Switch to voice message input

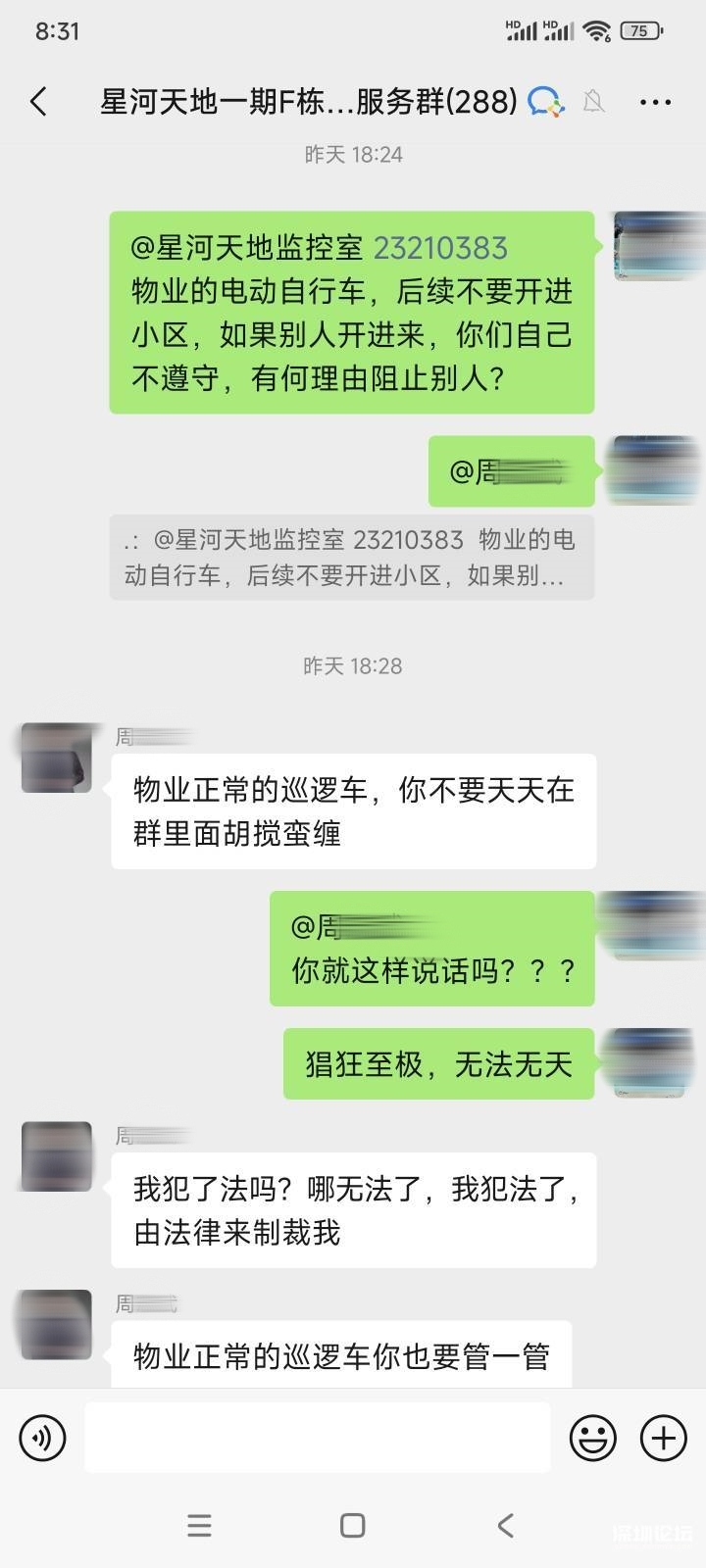[42, 1438]
